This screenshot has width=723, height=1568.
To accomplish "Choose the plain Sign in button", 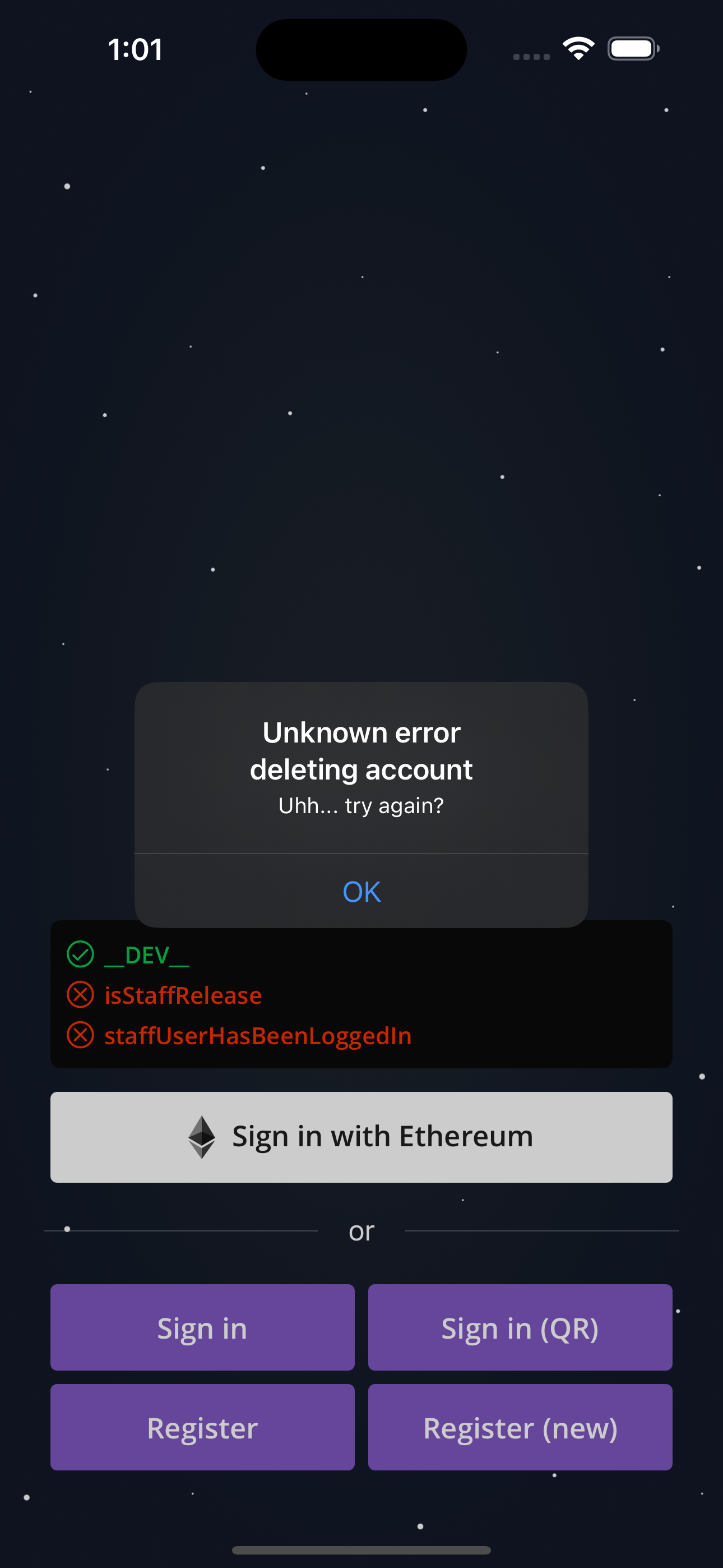I will coord(202,1327).
